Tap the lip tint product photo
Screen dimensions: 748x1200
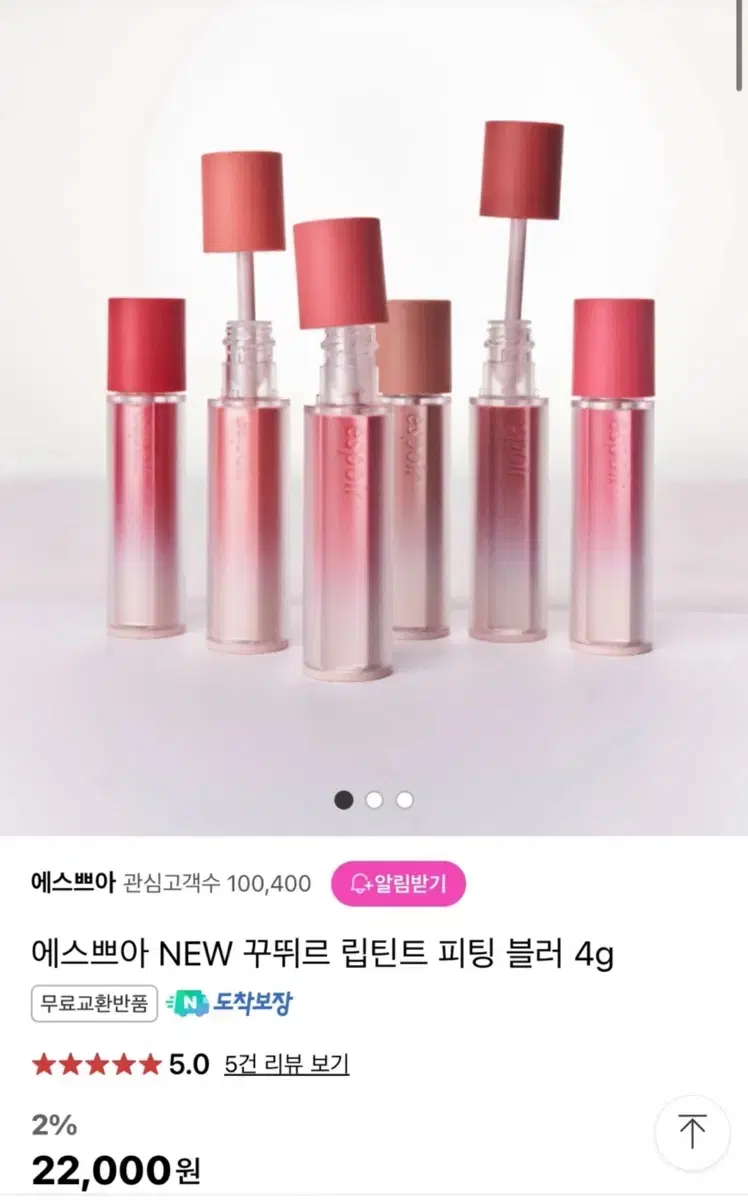point(374,420)
